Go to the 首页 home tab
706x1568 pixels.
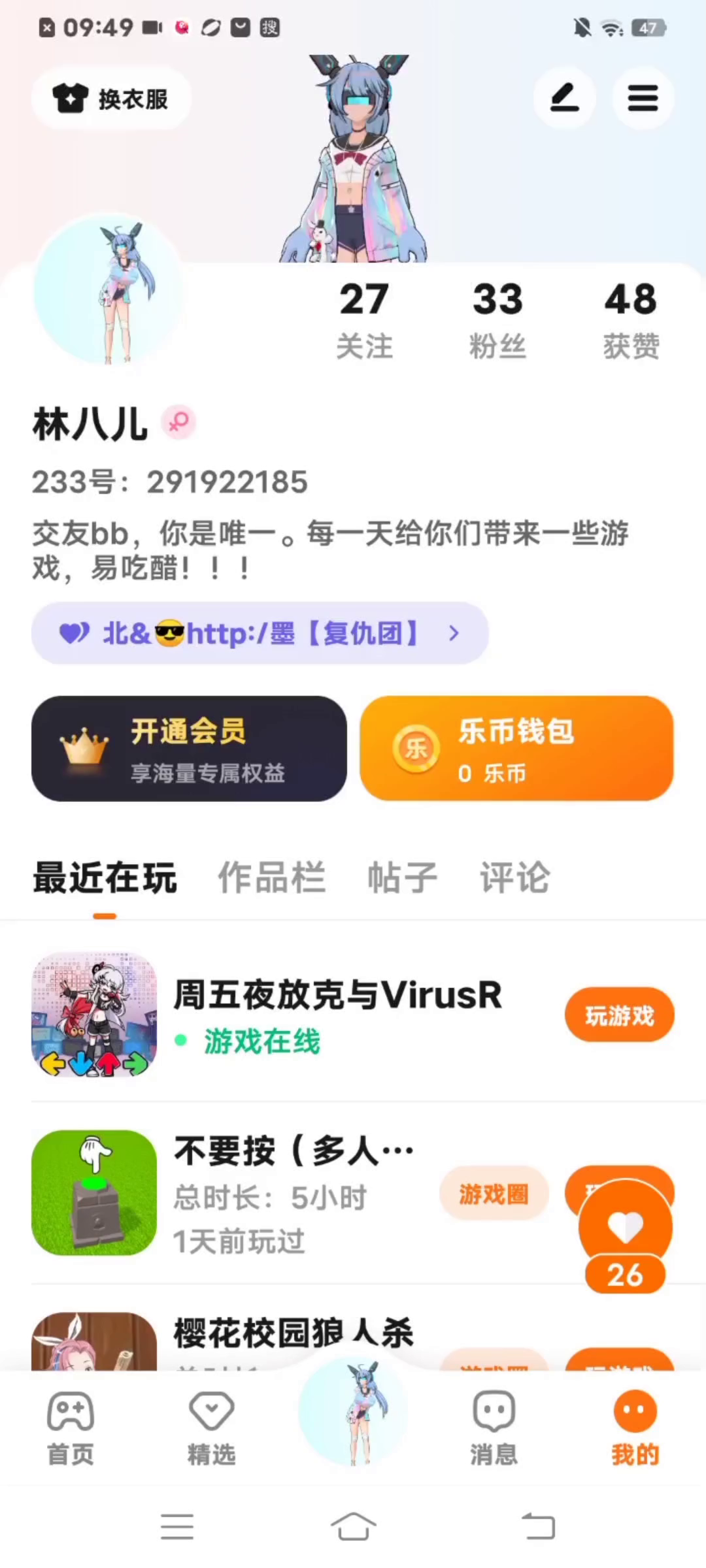[71, 1429]
